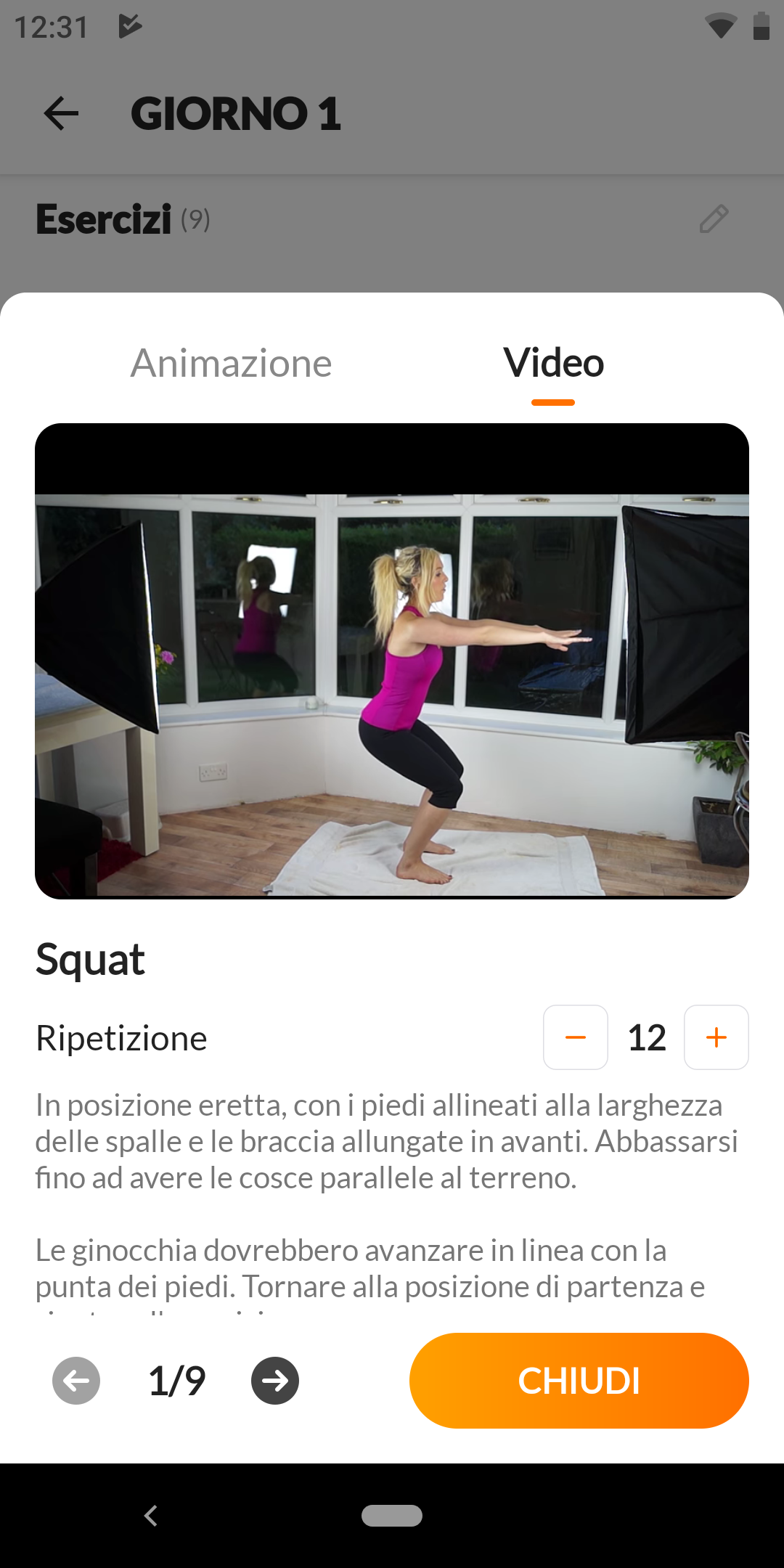Switch to the Animazione tab
The image size is (784, 1568).
point(231,363)
